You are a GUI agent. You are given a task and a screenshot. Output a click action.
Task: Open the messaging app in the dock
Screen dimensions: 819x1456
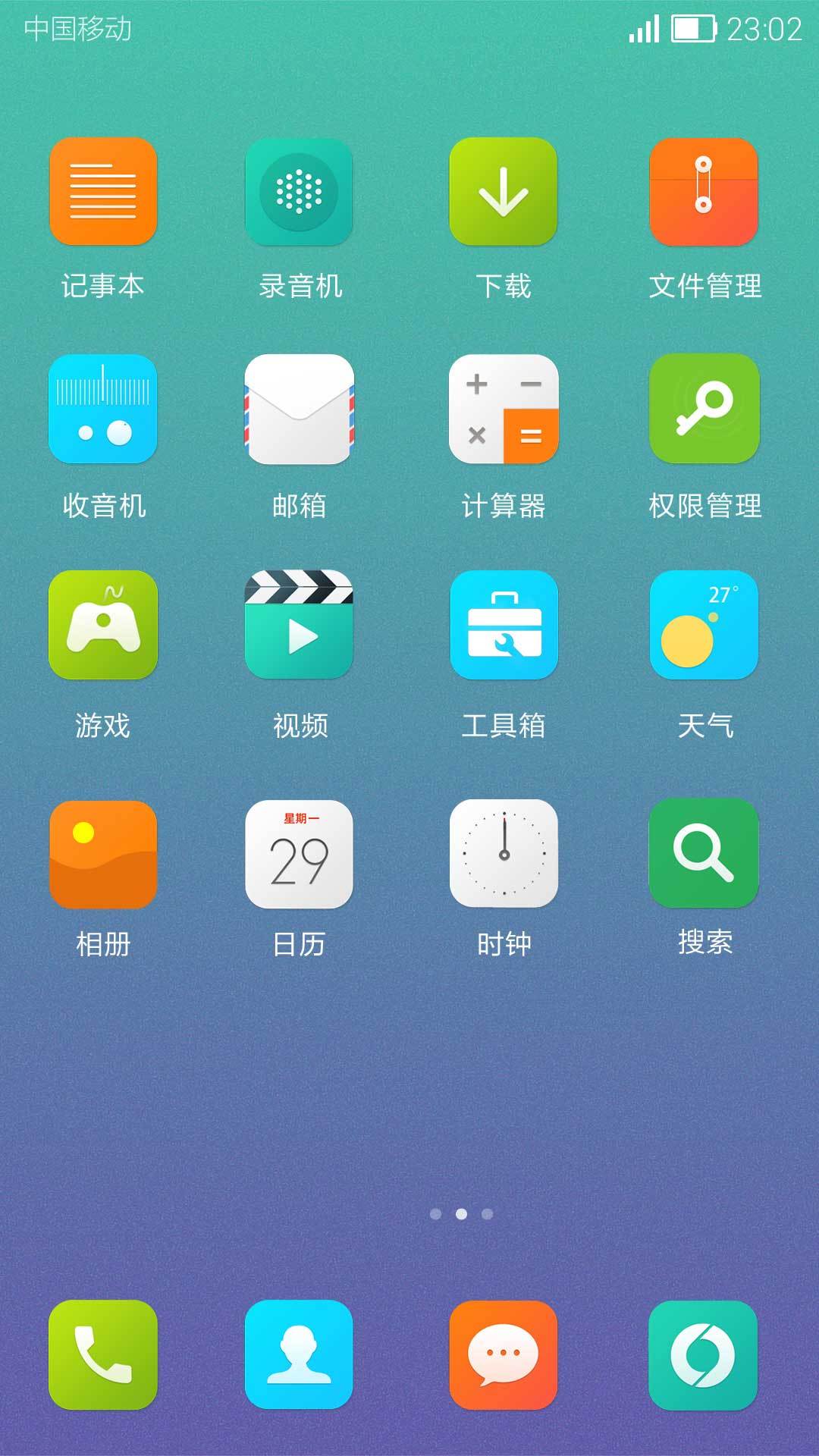504,1354
